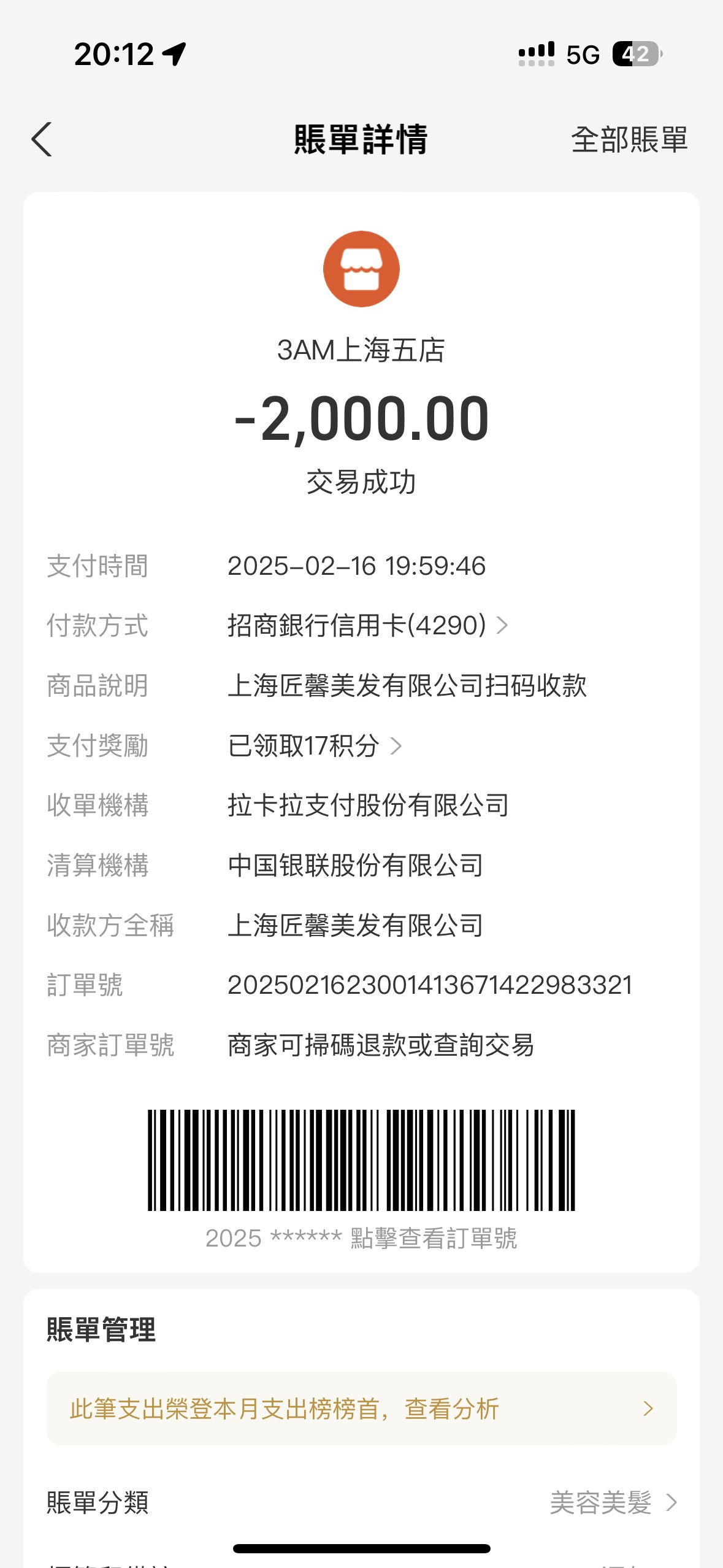Open the monthly spending analysis banner
This screenshot has height=1568, width=723.
point(361,1409)
